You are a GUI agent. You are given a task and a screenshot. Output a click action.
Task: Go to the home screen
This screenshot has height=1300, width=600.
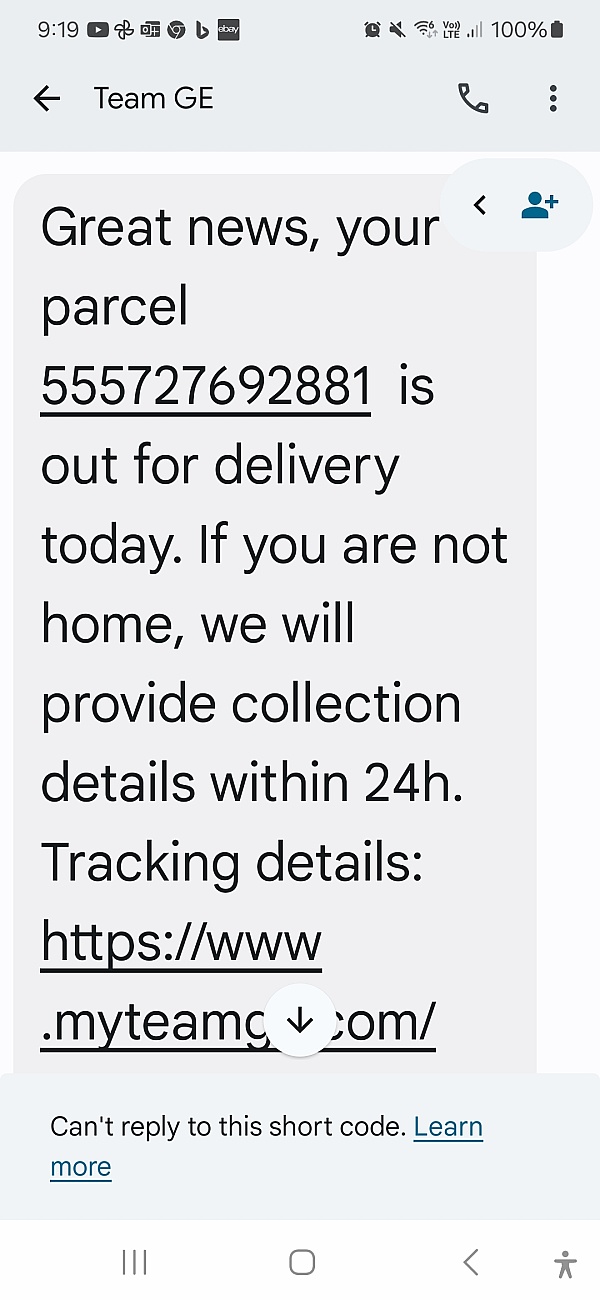tap(302, 1262)
